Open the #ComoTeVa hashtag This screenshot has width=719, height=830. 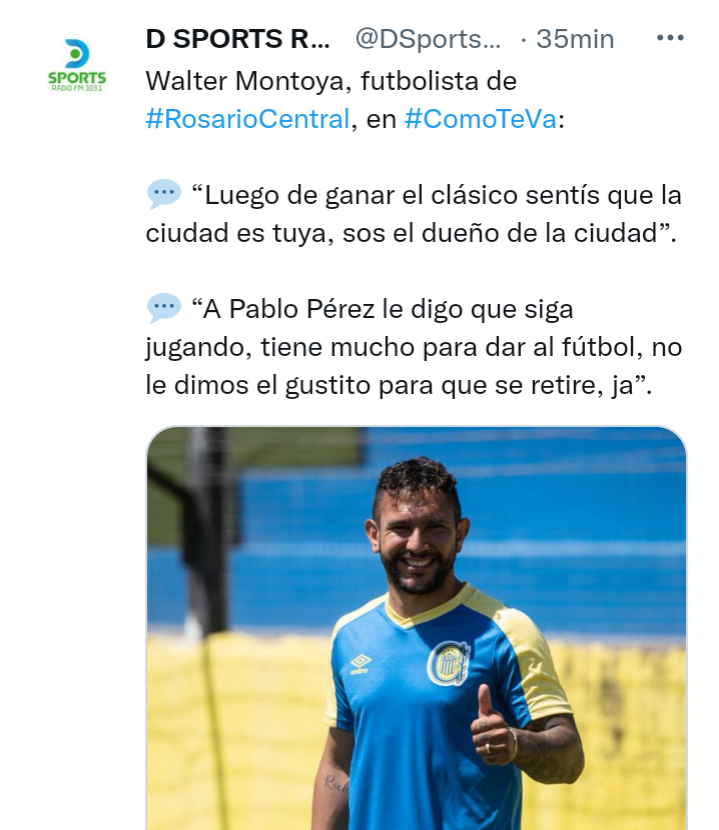[480, 117]
